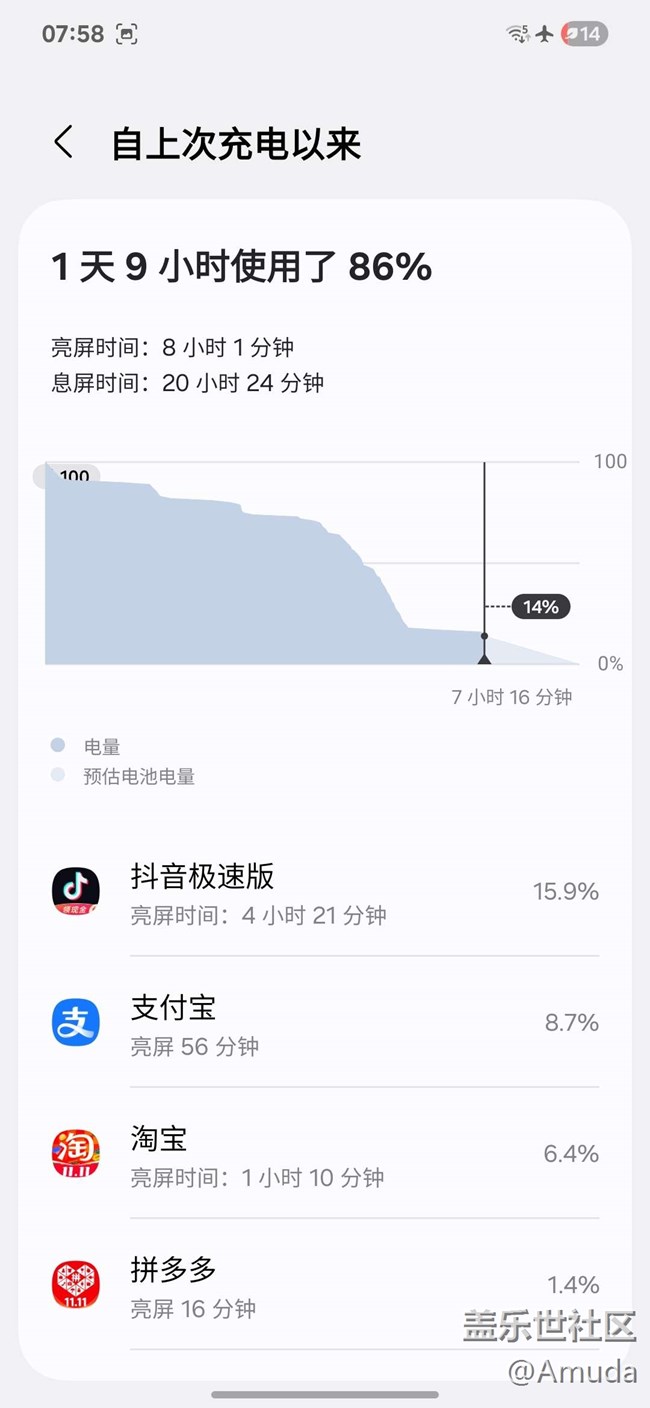Viewport: 650px width, 1408px height.
Task: View 淘宝 battery usage details
Action: 325,1154
